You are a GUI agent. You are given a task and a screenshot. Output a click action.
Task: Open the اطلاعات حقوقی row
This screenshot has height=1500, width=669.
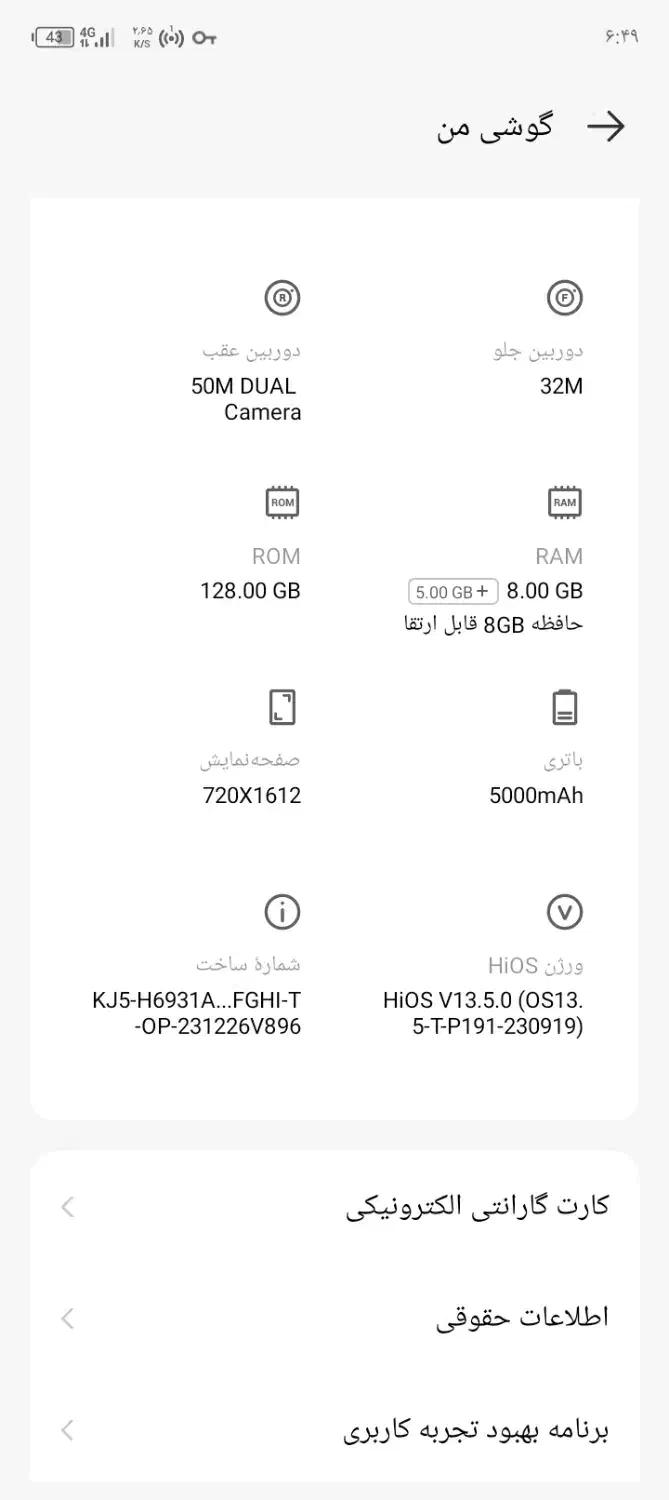coord(335,1318)
